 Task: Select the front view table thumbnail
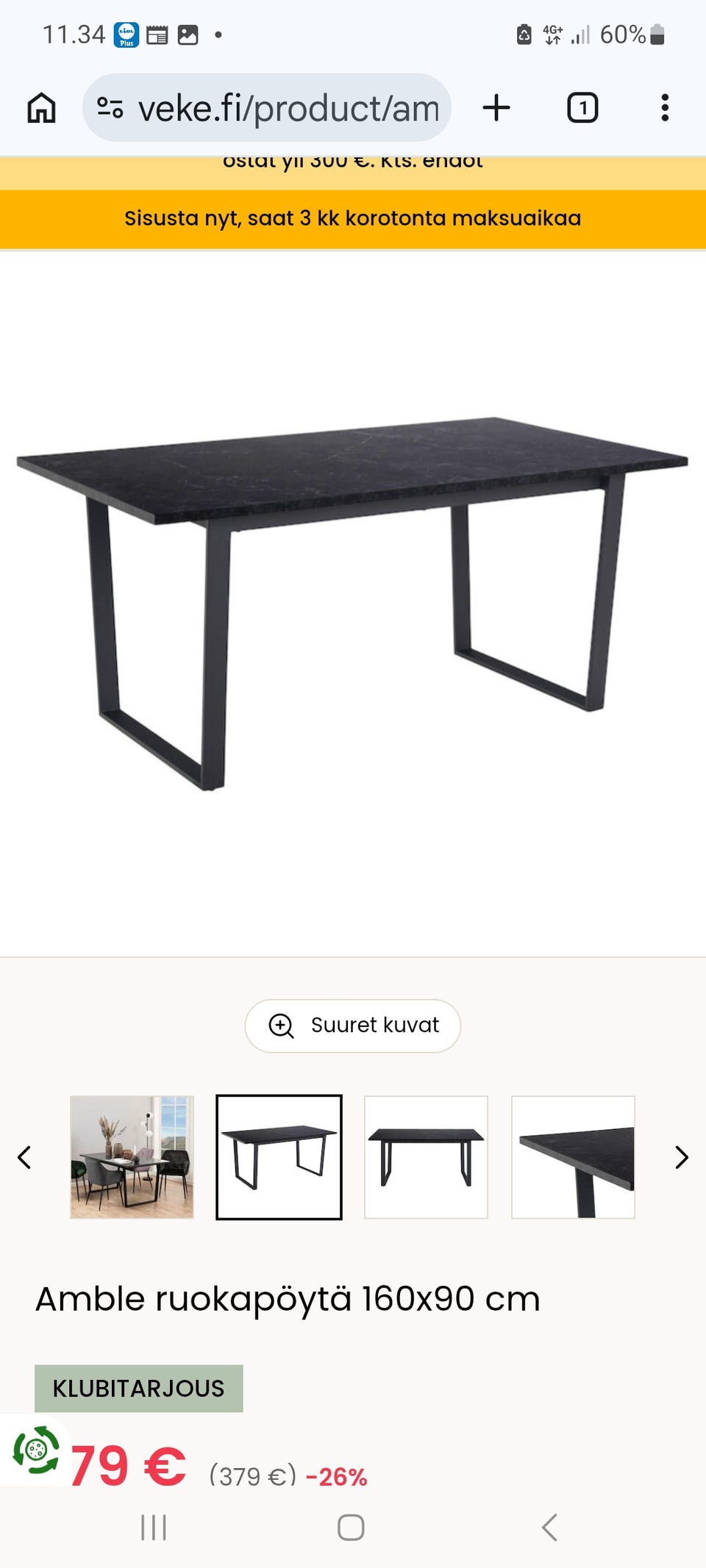point(426,1157)
